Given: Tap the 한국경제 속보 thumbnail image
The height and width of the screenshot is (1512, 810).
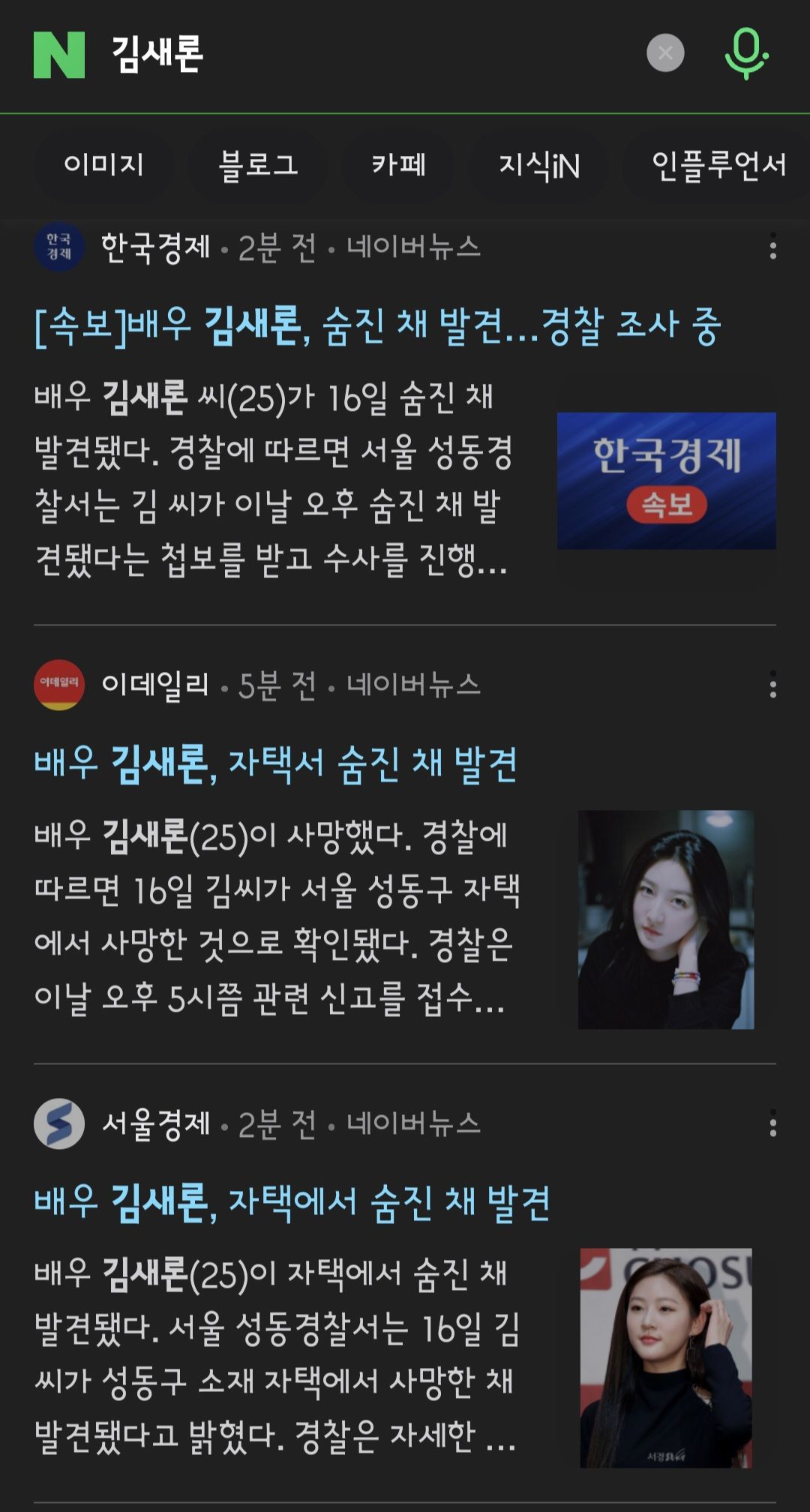Looking at the screenshot, I should pos(666,480).
